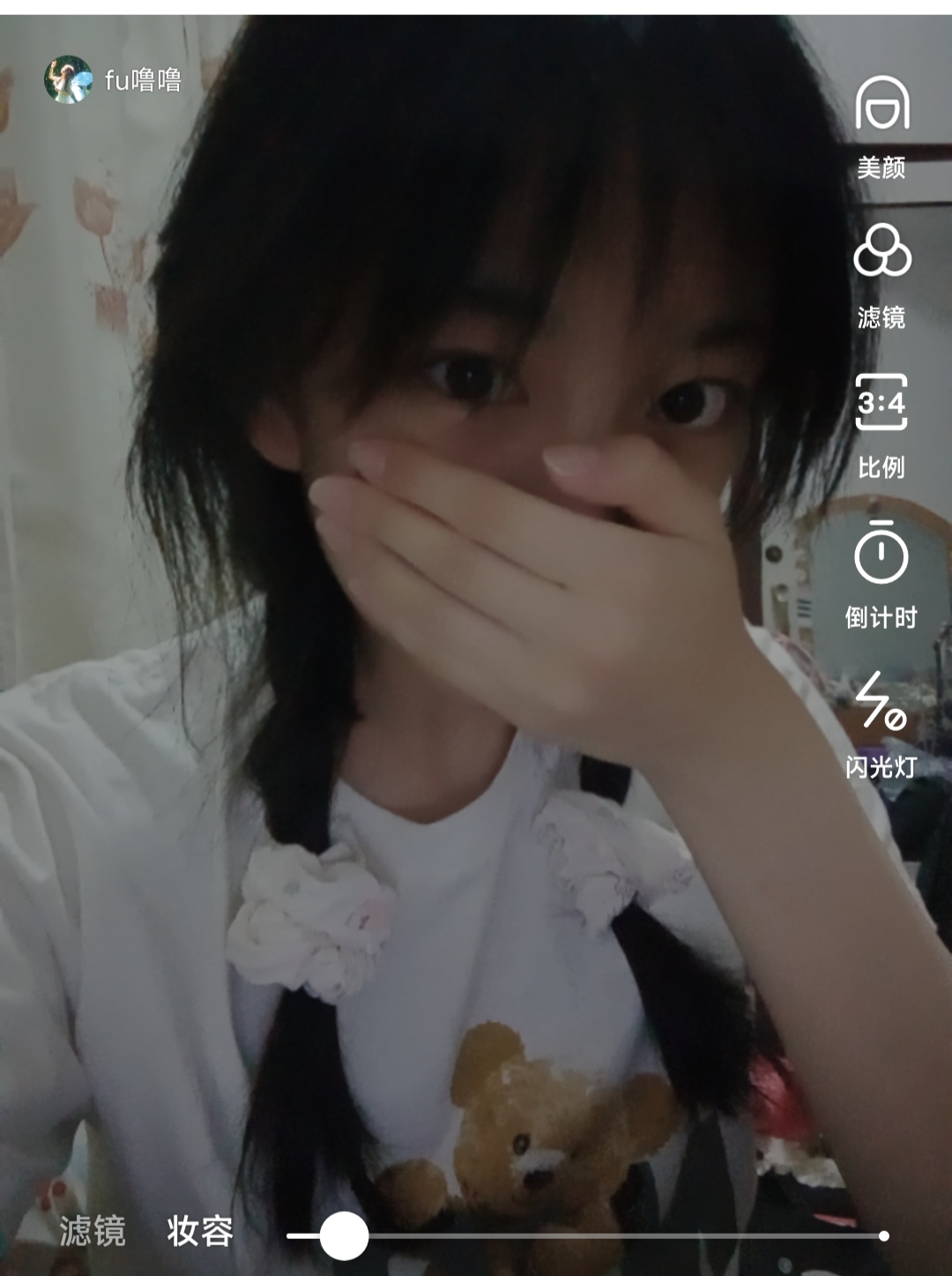Tap the makeup intensity slider track
The height and width of the screenshot is (1276, 952).
coord(617,1236)
